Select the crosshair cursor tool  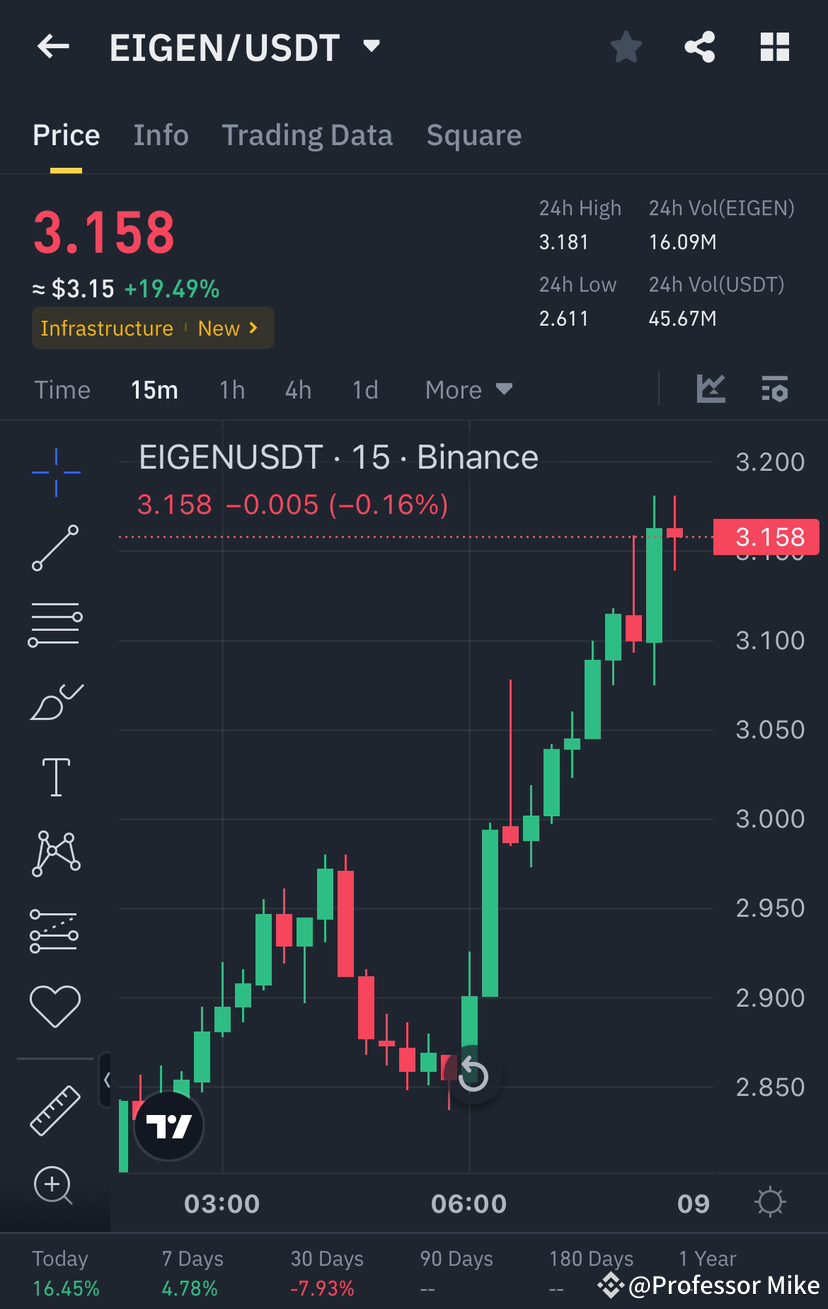55,472
